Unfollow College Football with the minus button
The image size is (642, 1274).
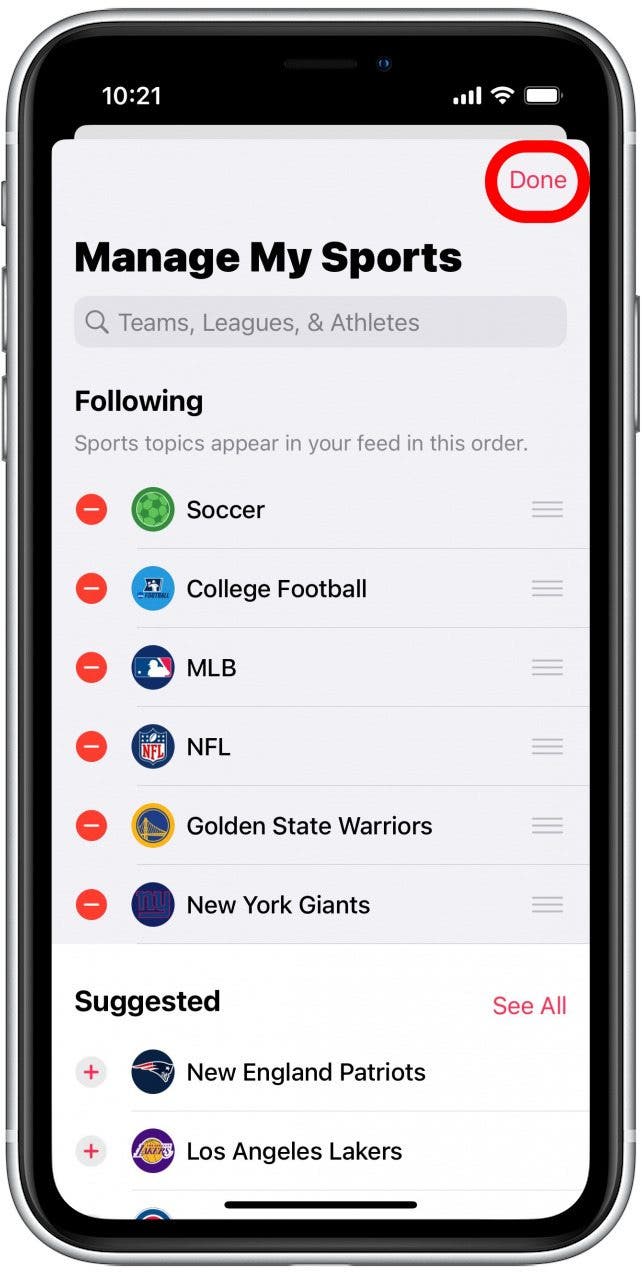point(91,589)
